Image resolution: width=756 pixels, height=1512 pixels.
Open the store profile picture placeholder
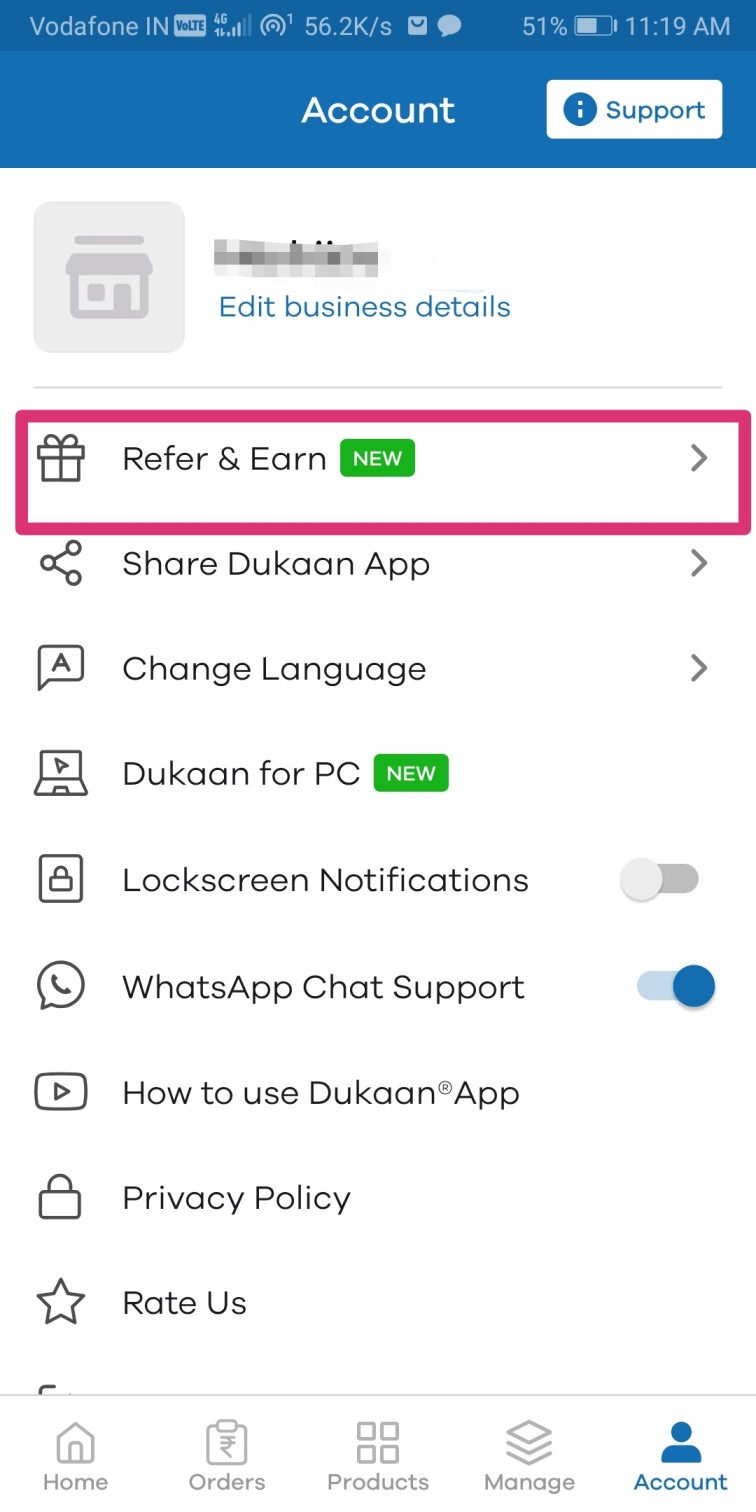109,277
